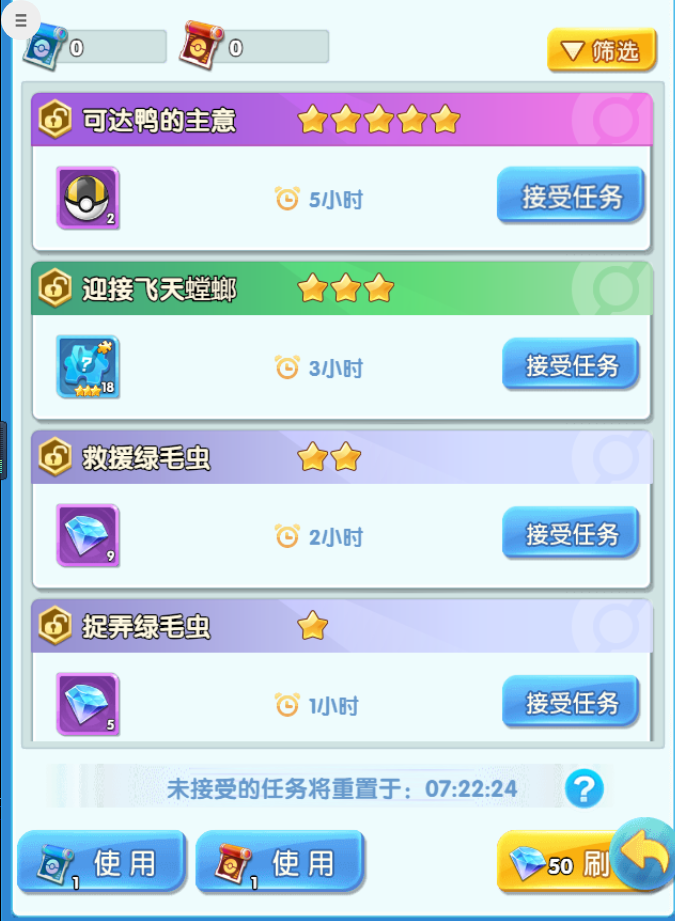The height and width of the screenshot is (921, 675).
Task: Open the question mark help icon
Action: click(584, 788)
